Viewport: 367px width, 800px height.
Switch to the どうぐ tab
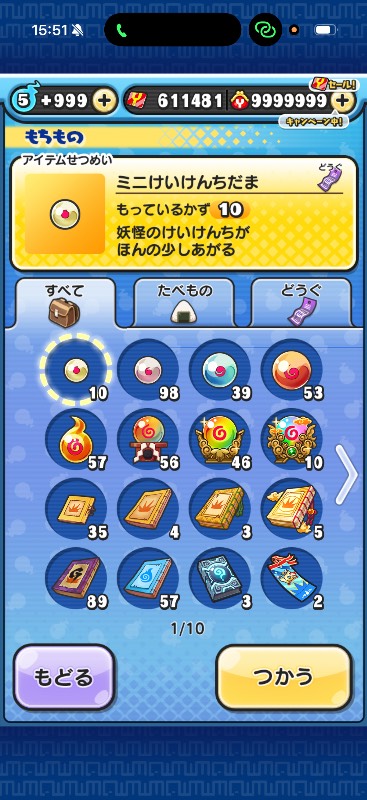[x=301, y=302]
